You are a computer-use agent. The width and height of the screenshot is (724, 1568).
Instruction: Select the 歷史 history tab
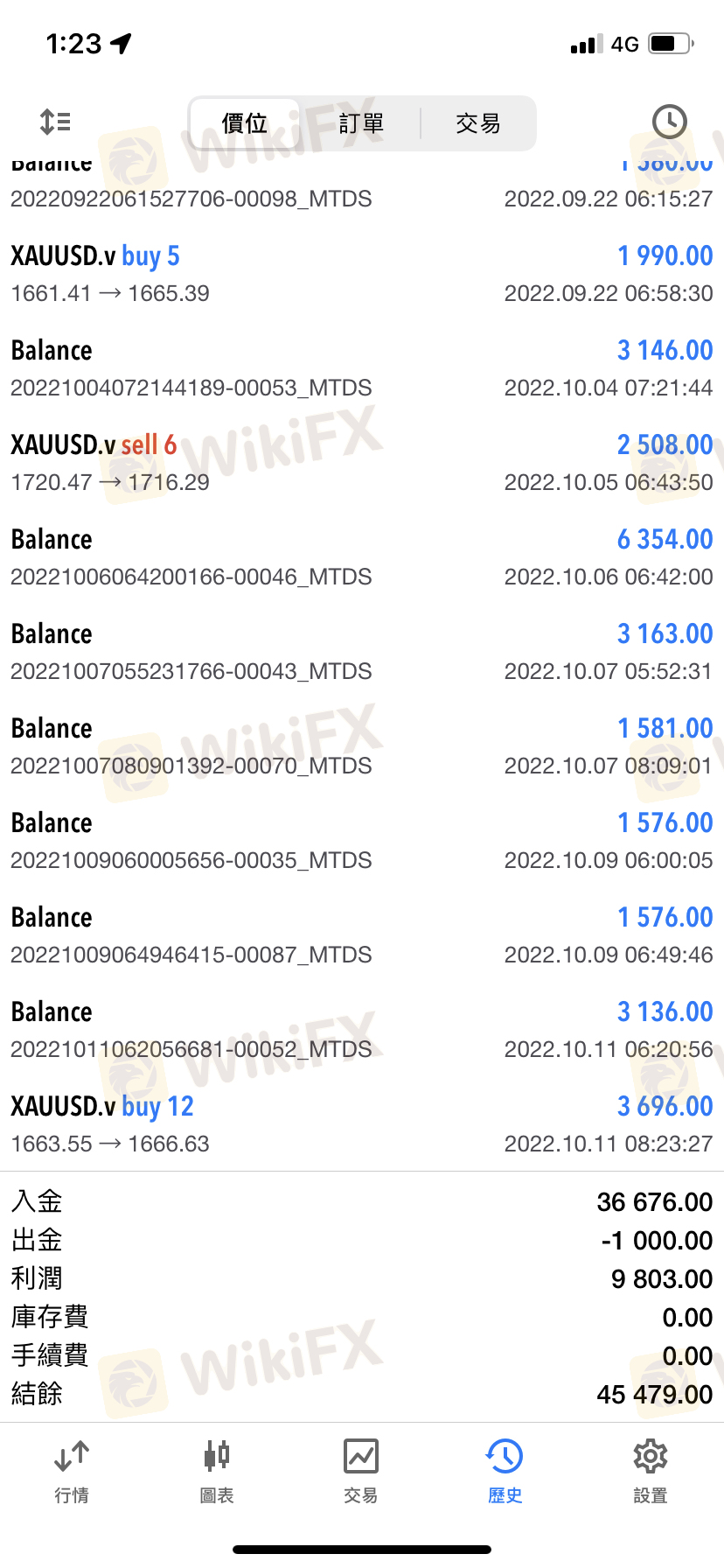505,1472
